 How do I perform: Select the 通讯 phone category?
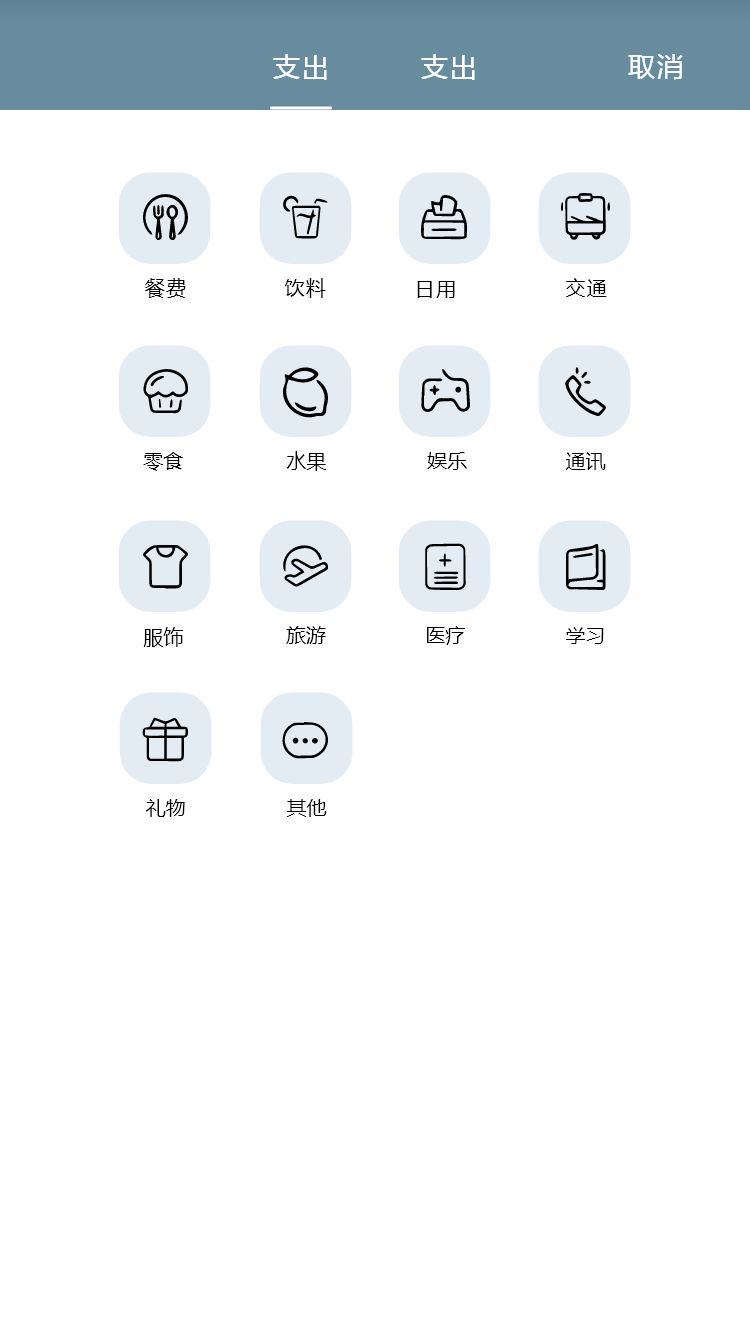point(585,392)
